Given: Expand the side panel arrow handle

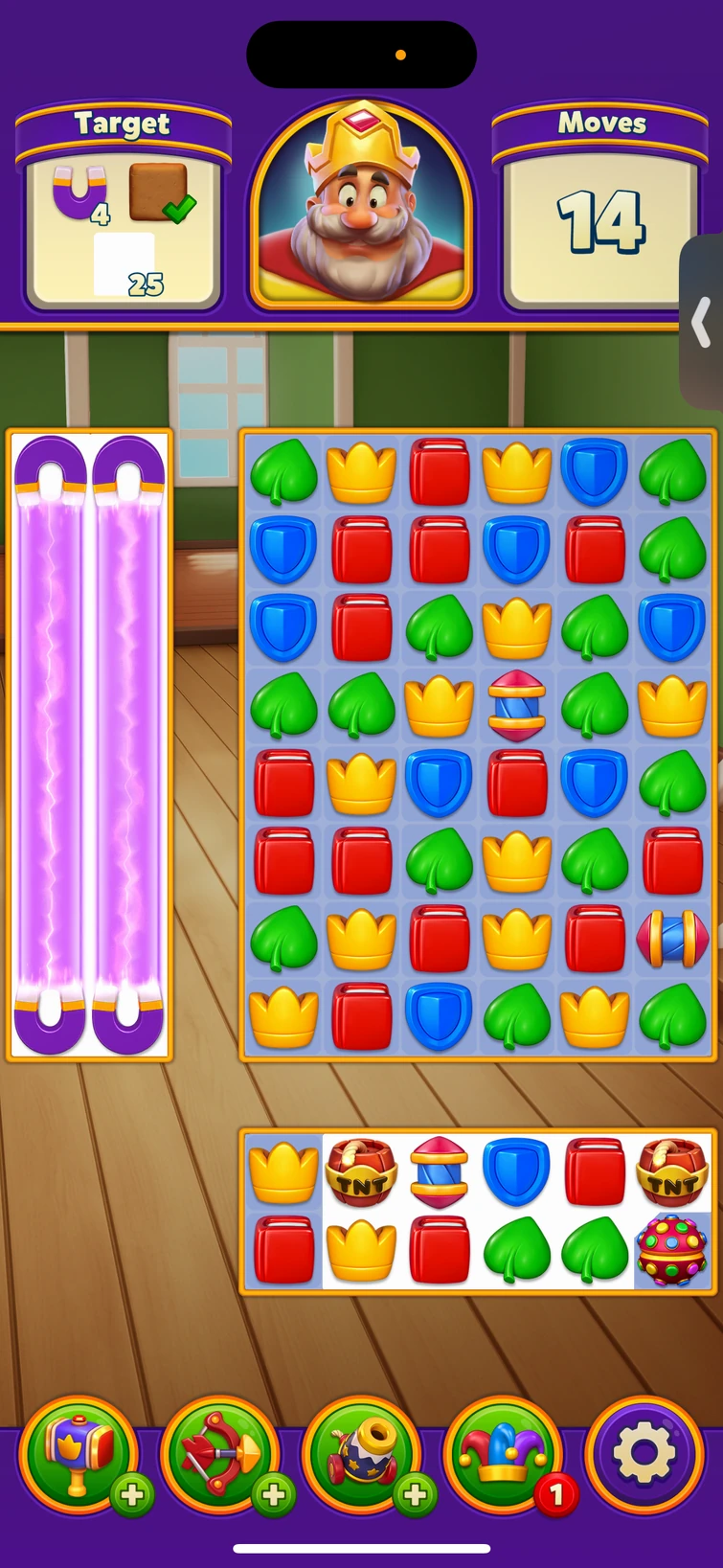Looking at the screenshot, I should click(x=703, y=322).
